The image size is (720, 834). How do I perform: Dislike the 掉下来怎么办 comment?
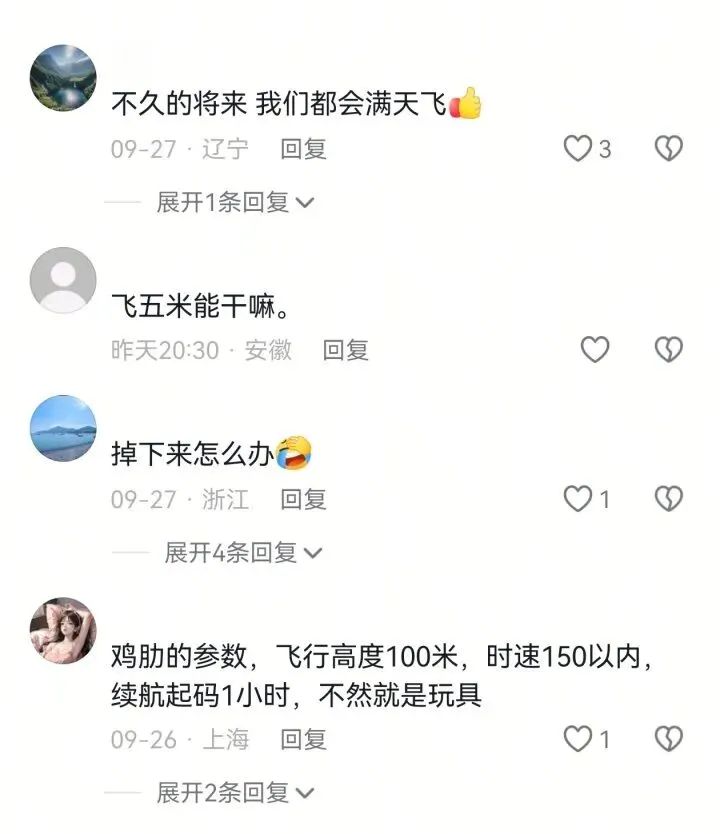pyautogui.click(x=668, y=498)
